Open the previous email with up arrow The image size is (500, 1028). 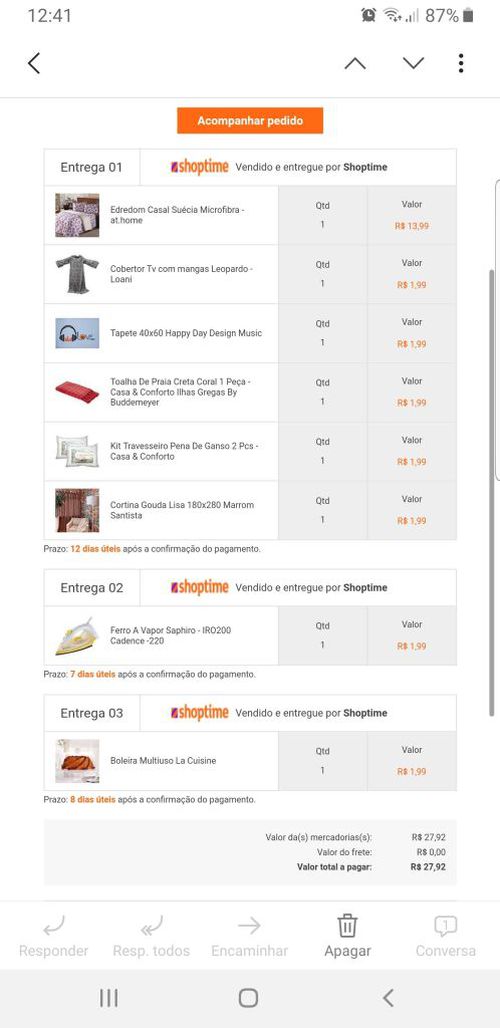(x=355, y=63)
